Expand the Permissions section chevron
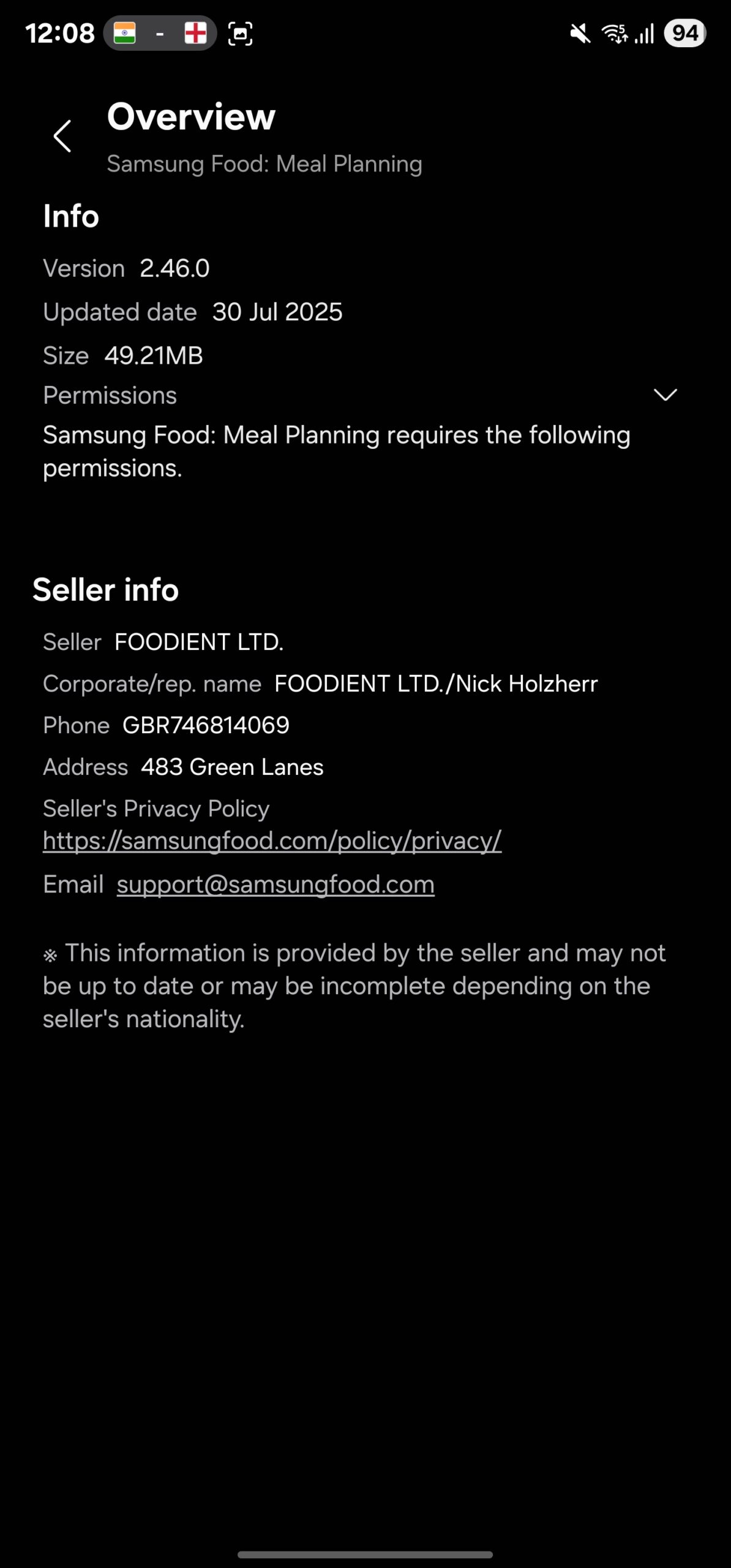This screenshot has width=731, height=1568. click(665, 395)
